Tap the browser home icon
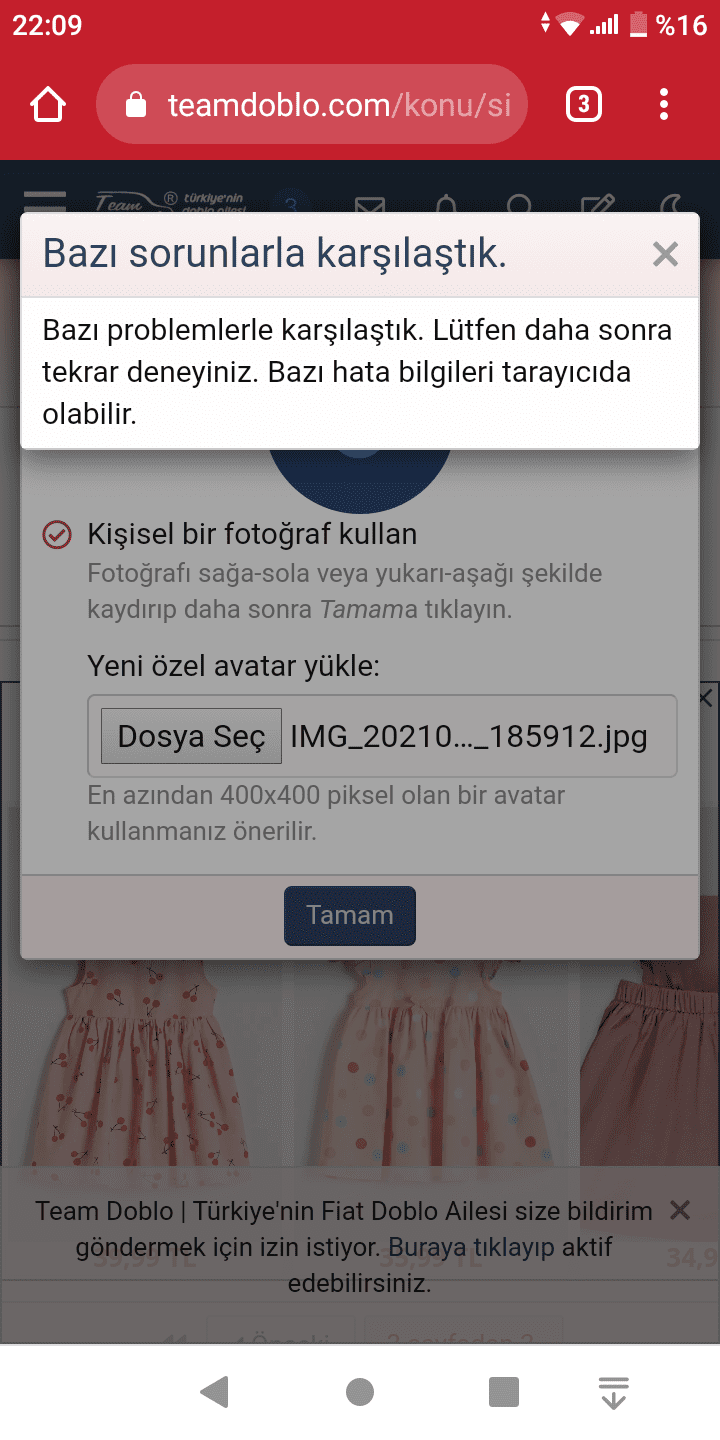The image size is (720, 1440). point(47,103)
